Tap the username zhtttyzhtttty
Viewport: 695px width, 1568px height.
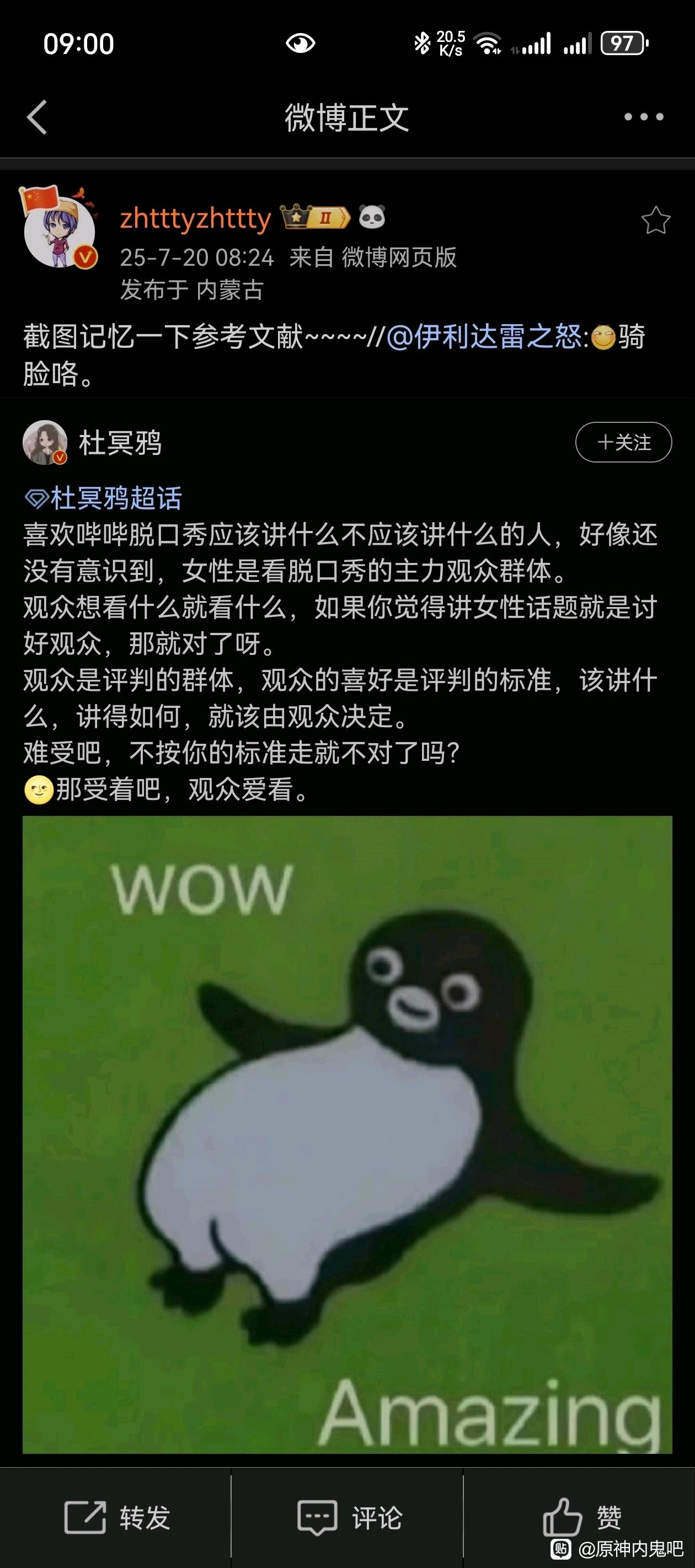(195, 218)
